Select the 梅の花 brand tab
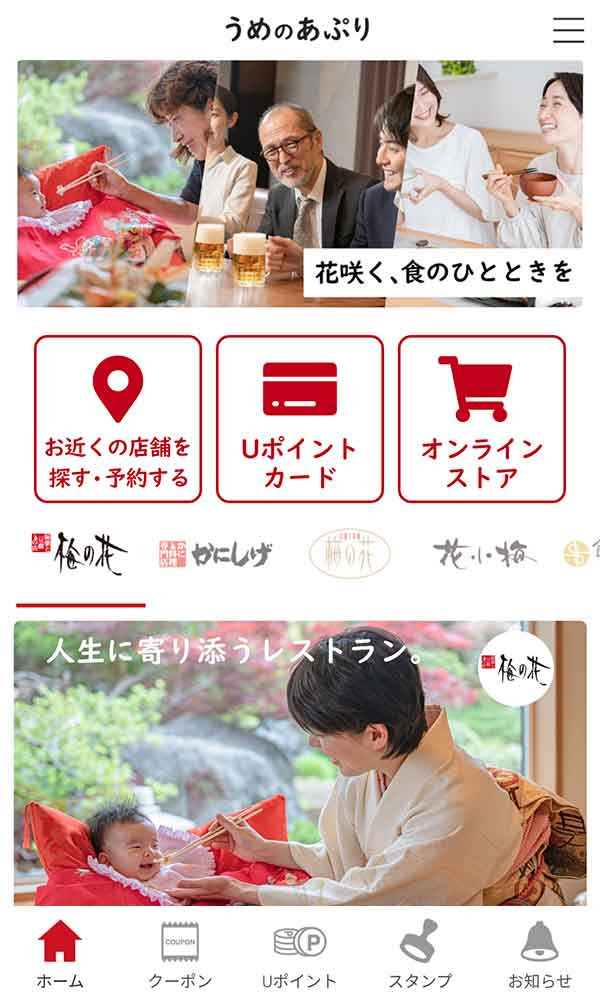 [x=80, y=553]
